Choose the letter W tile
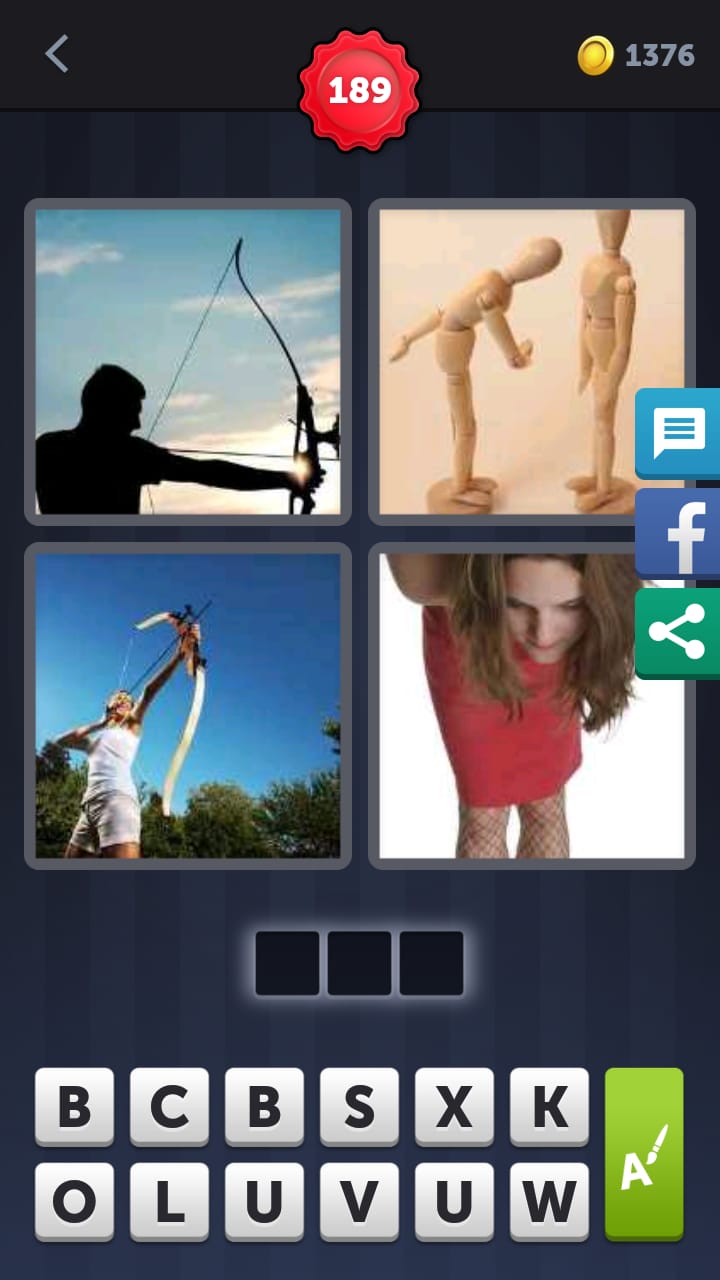 tap(549, 1201)
